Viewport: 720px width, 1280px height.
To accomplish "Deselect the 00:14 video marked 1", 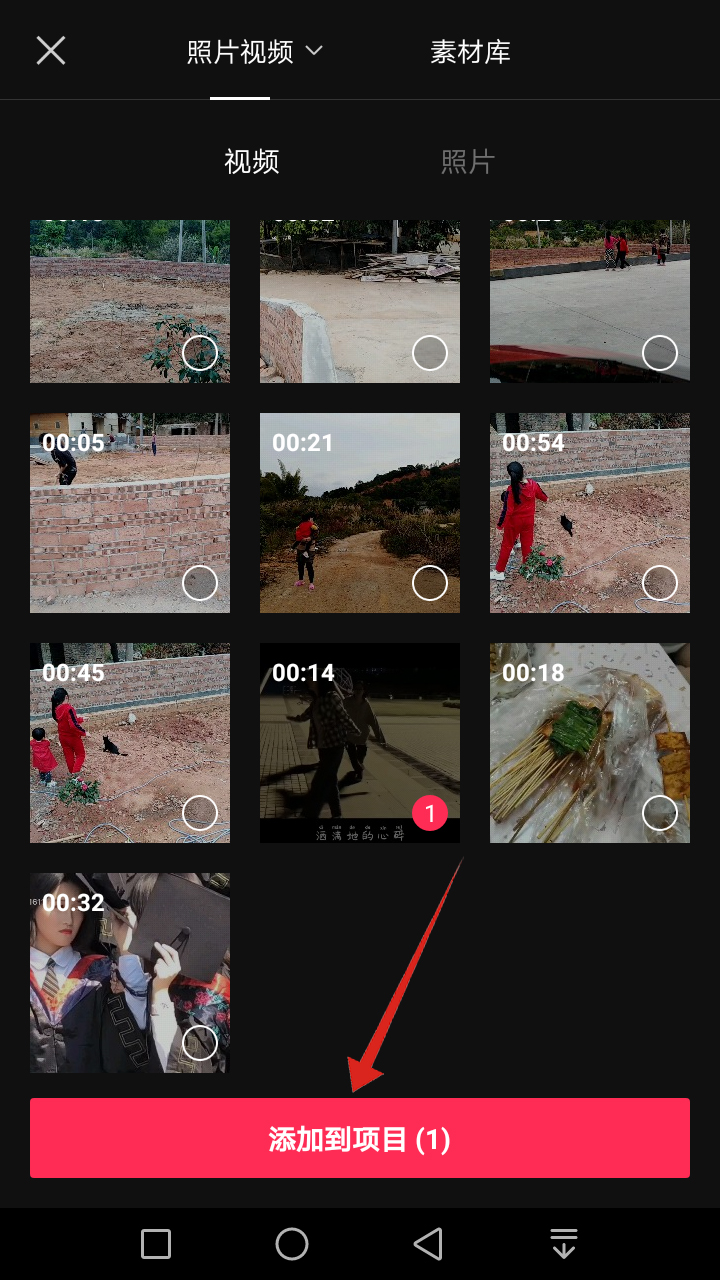I will coord(430,814).
